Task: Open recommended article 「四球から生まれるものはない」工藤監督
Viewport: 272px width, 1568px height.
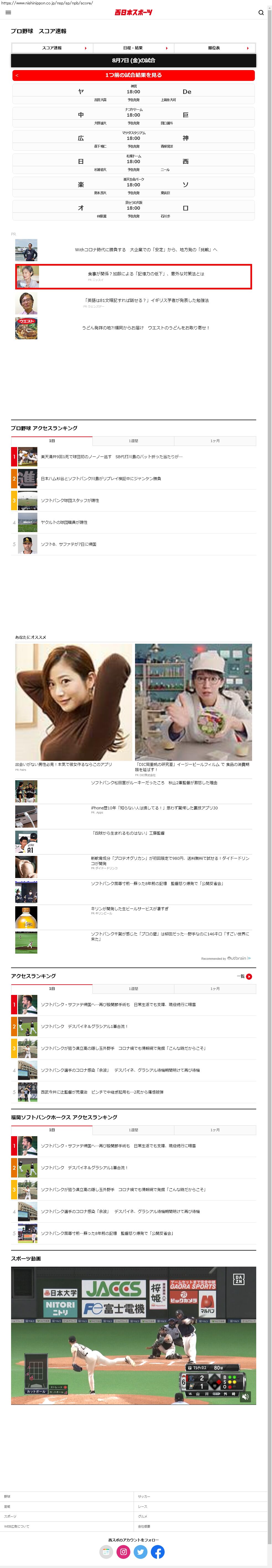Action: point(128,833)
